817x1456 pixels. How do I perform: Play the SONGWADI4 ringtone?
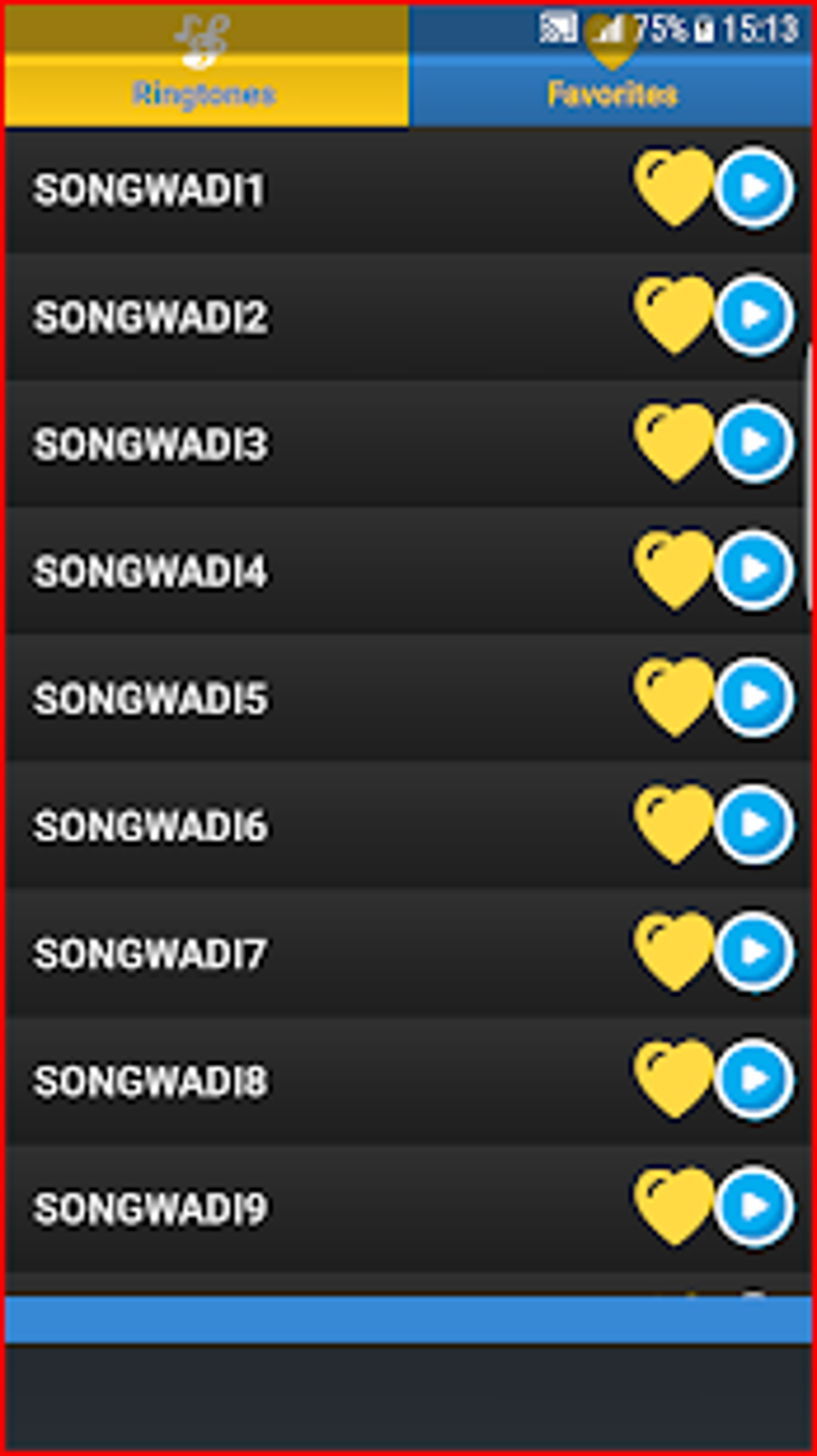(x=753, y=570)
